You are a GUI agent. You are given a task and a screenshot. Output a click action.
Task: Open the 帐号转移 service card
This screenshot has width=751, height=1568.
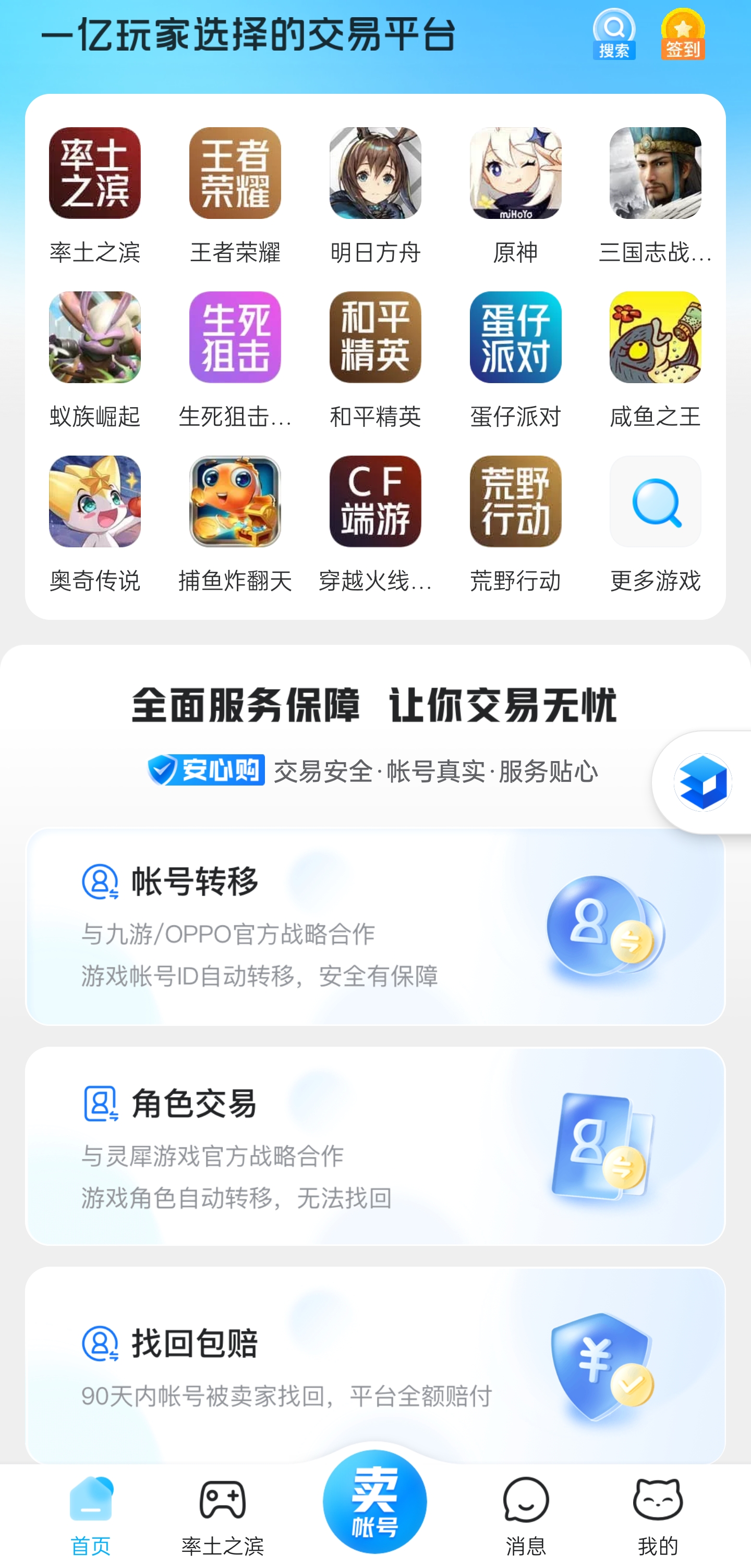click(375, 926)
